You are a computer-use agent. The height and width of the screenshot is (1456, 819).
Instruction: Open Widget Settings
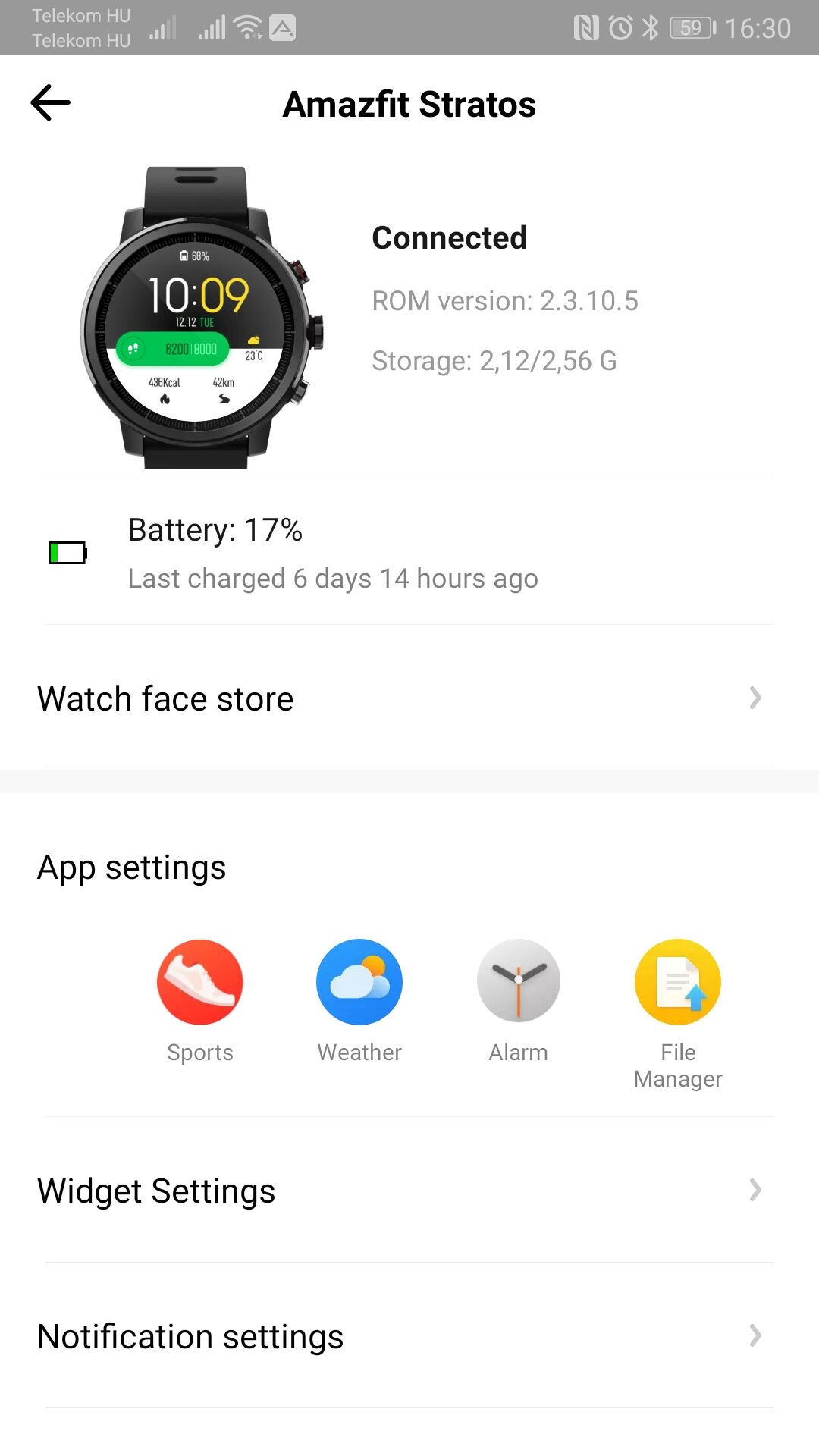point(409,1190)
